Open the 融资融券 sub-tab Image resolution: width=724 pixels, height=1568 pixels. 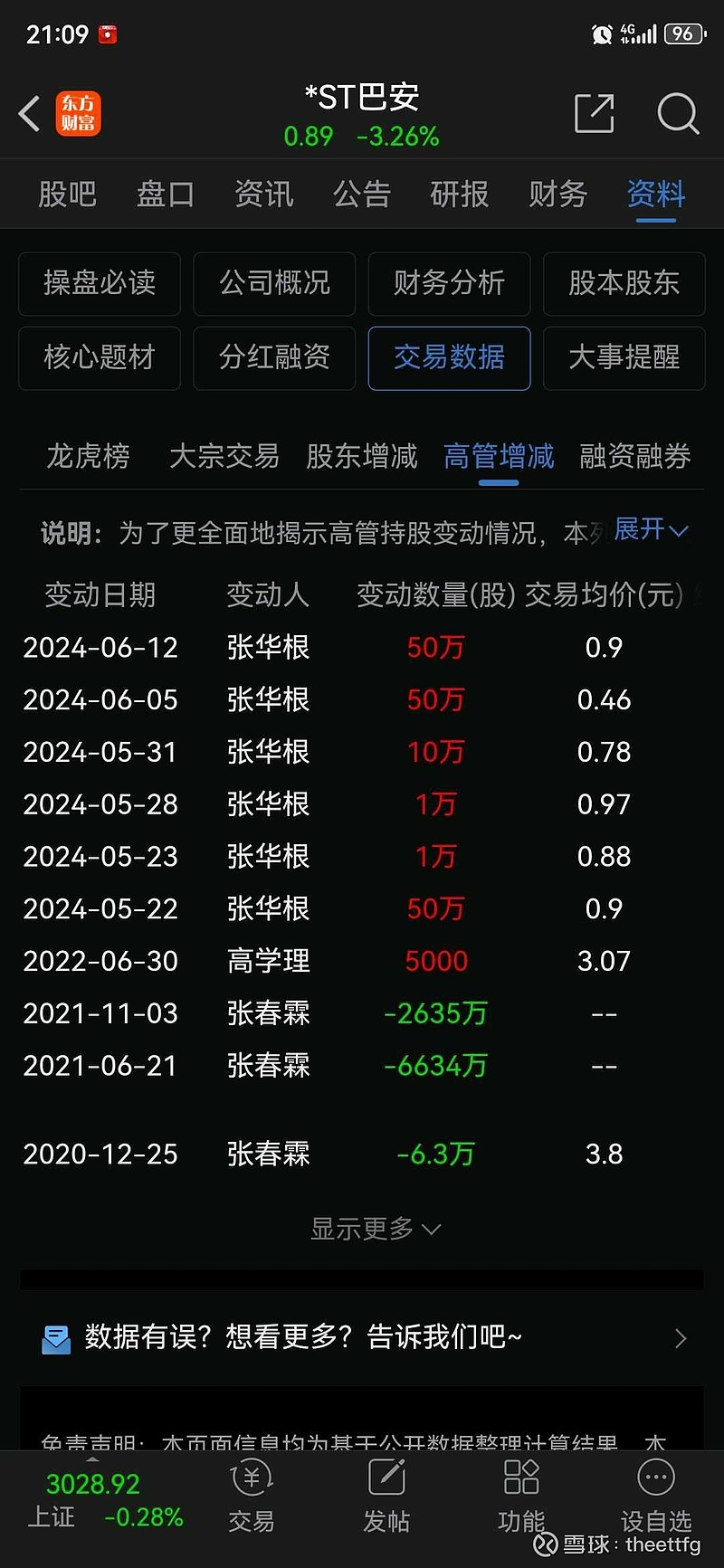pos(634,457)
